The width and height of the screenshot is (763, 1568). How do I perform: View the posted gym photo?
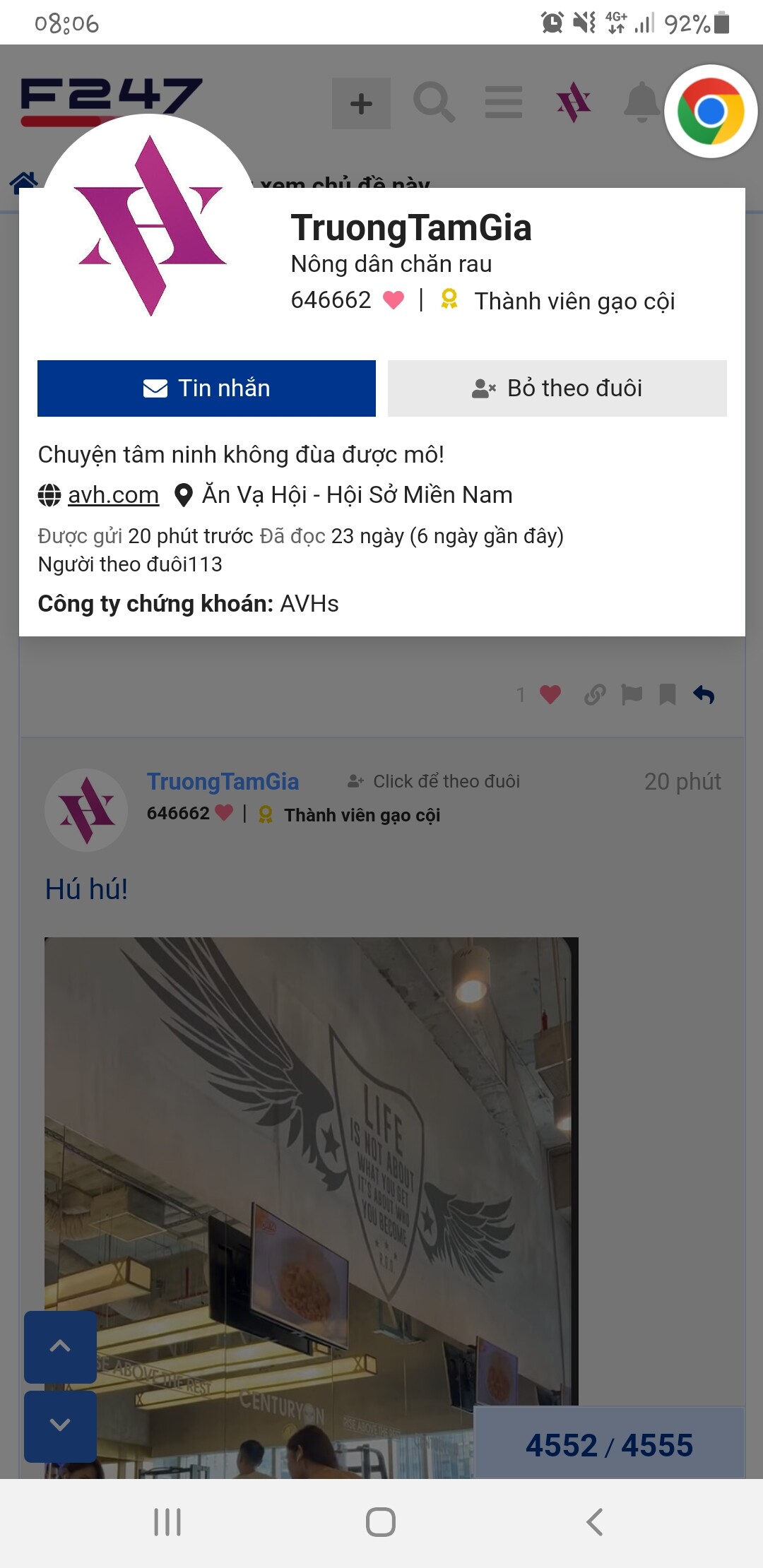(311, 1165)
